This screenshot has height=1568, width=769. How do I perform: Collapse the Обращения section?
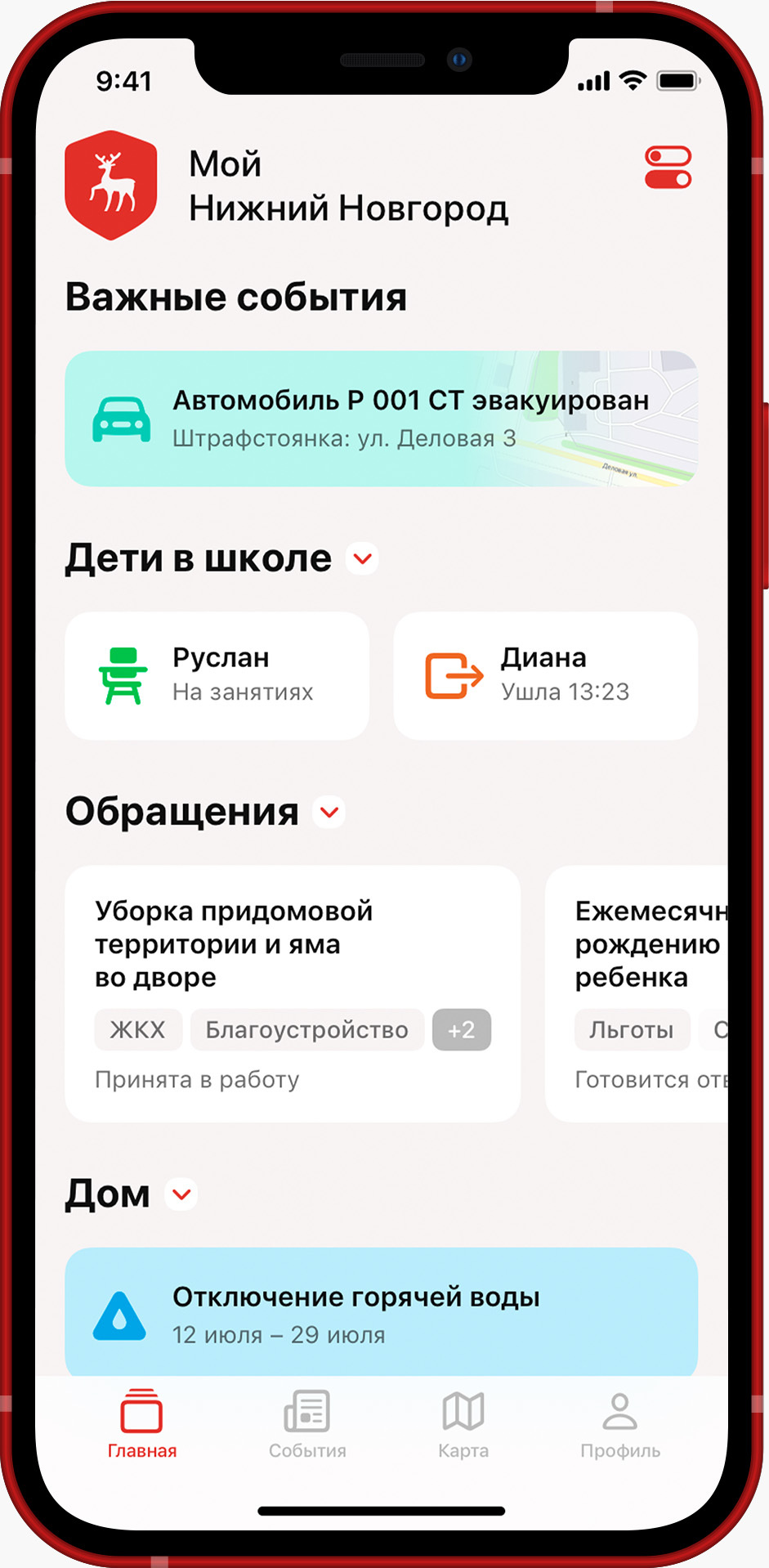pyautogui.click(x=329, y=813)
